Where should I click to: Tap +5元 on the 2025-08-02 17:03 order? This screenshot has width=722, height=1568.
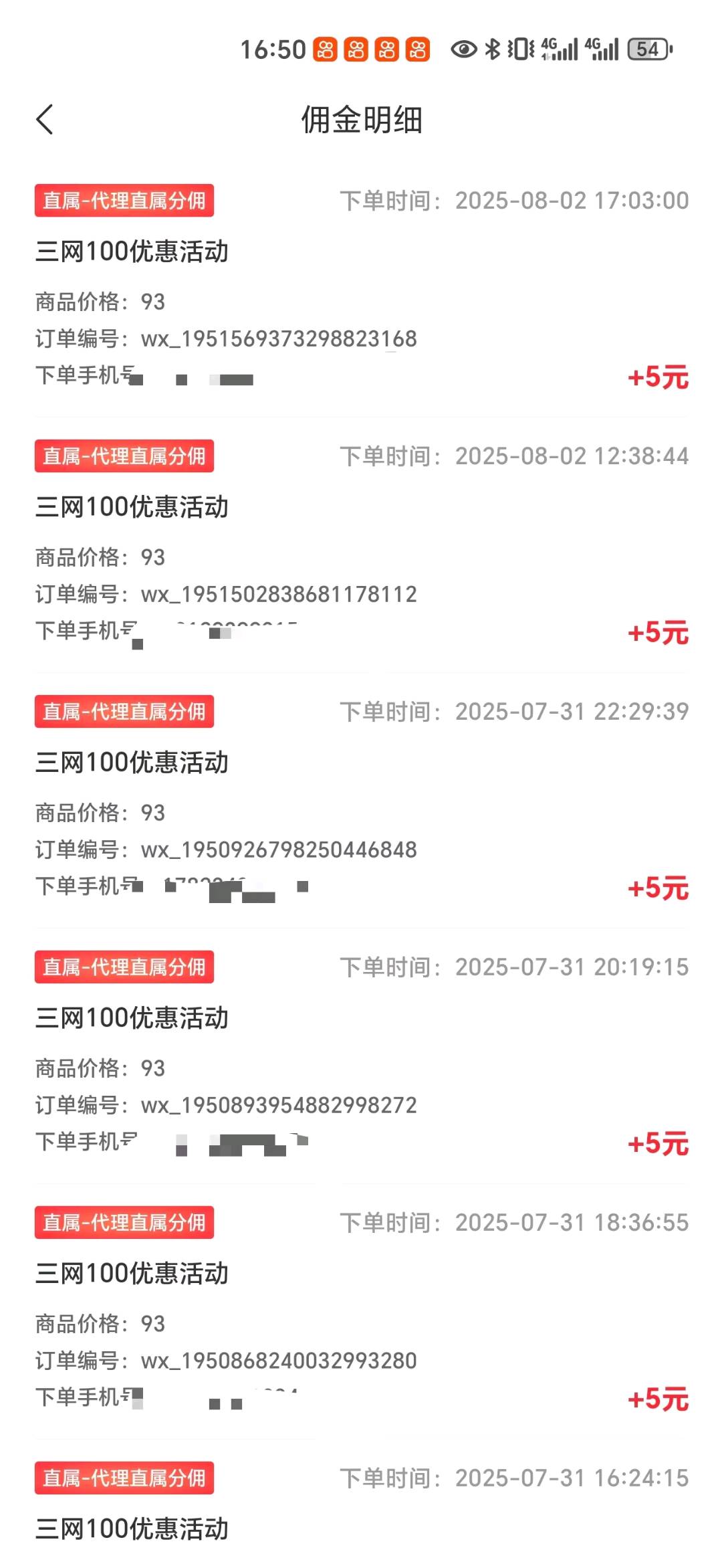pyautogui.click(x=657, y=377)
